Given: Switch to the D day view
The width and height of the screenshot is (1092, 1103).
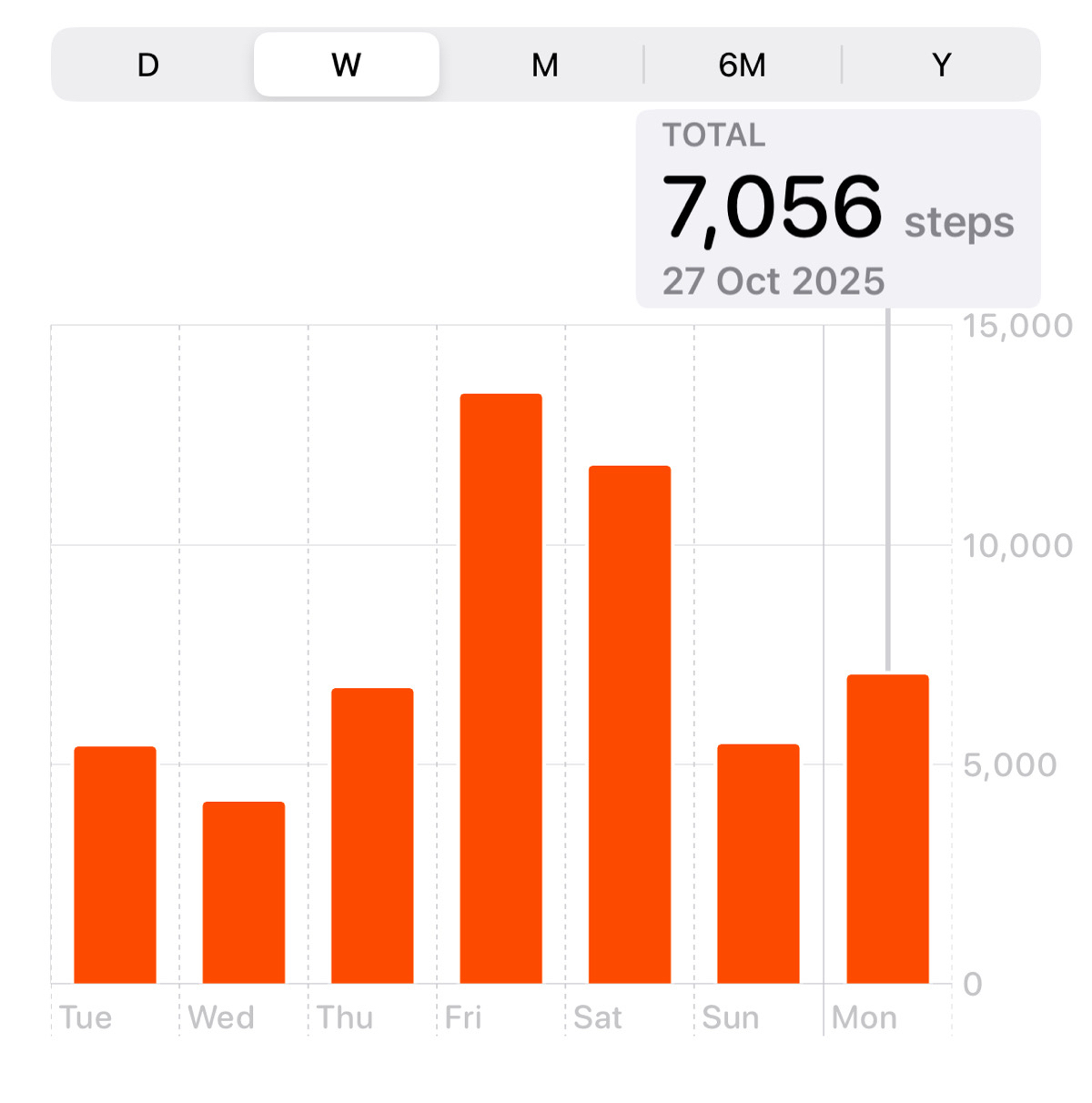Looking at the screenshot, I should [x=148, y=65].
